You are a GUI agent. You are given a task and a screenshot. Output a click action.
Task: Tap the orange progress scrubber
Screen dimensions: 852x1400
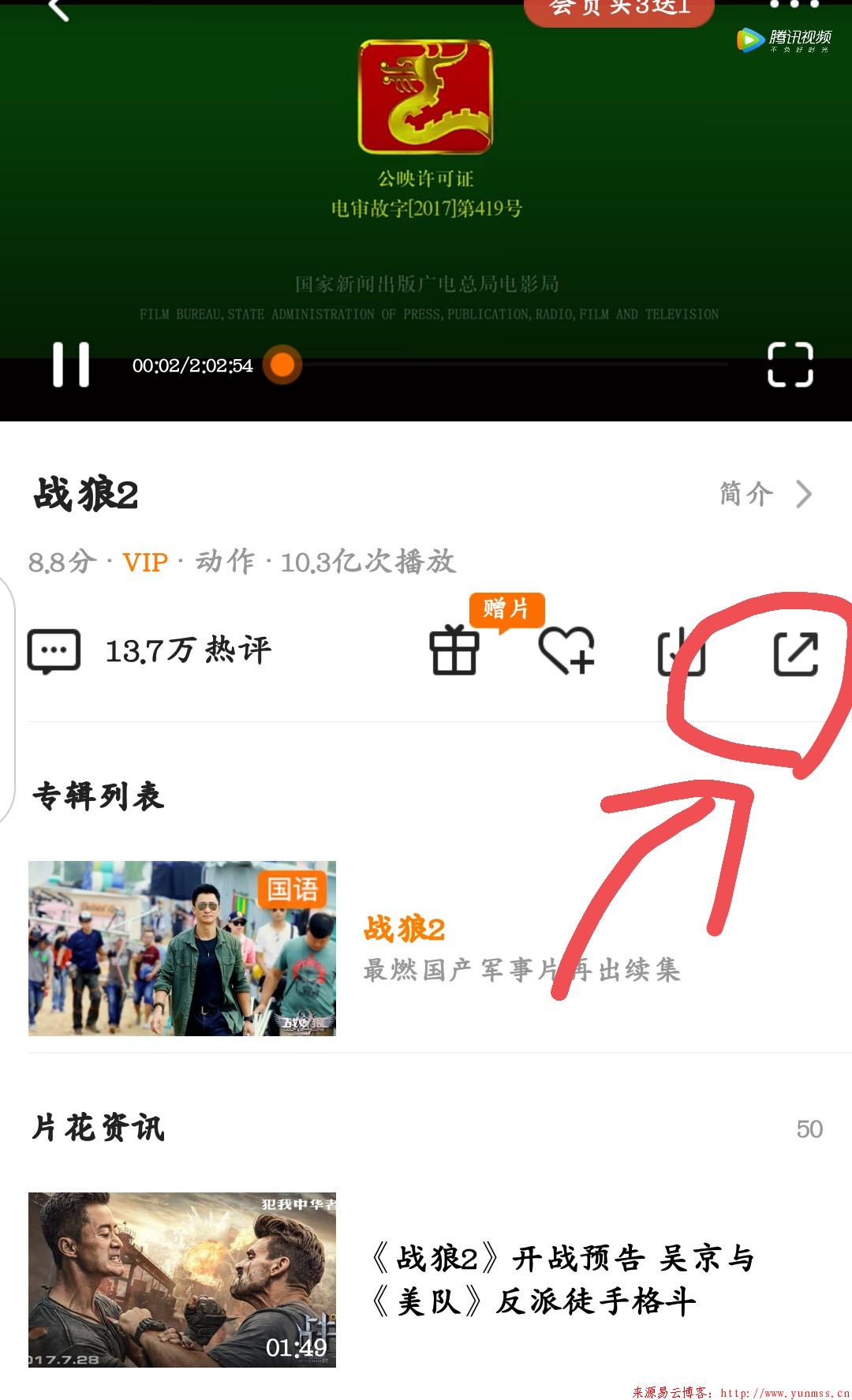(282, 365)
